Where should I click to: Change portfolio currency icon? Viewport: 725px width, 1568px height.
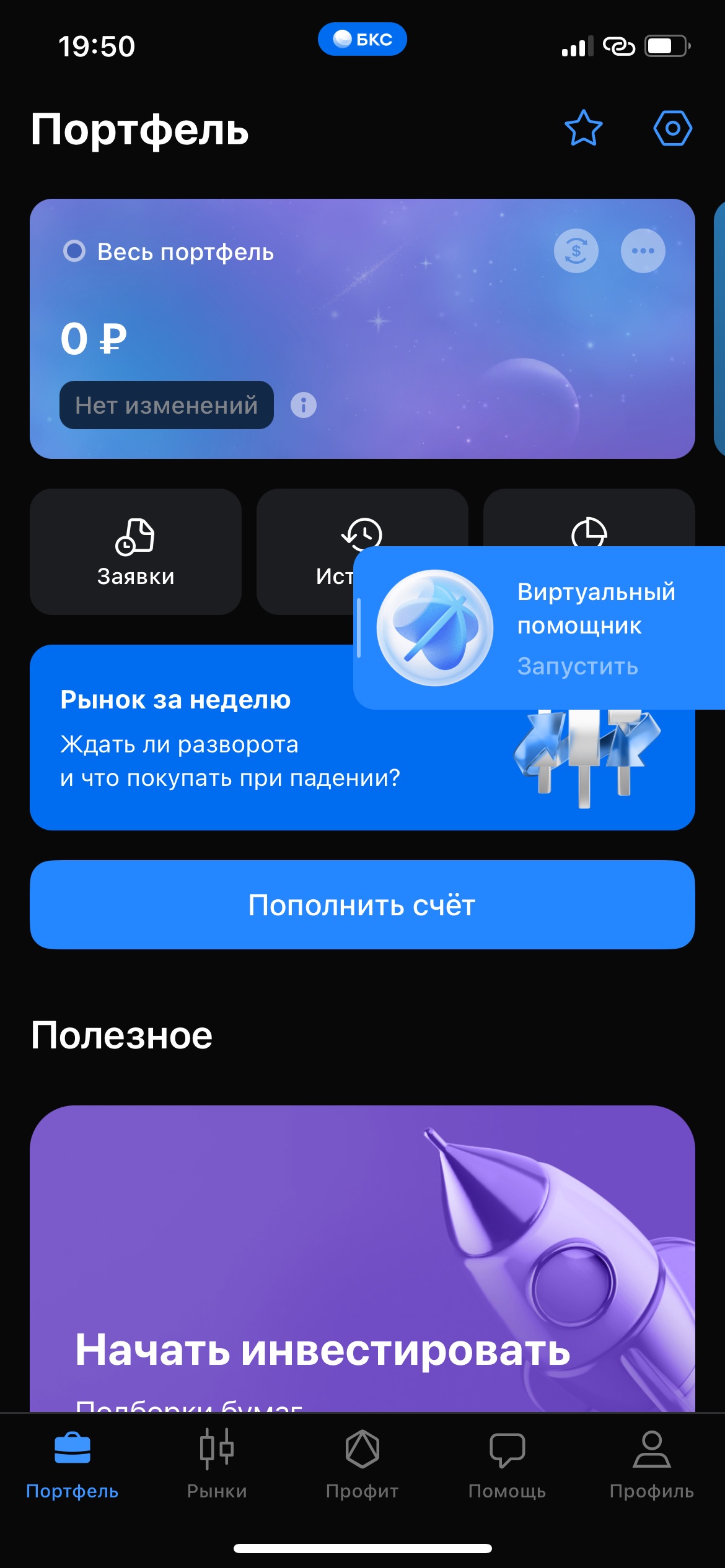pos(576,251)
